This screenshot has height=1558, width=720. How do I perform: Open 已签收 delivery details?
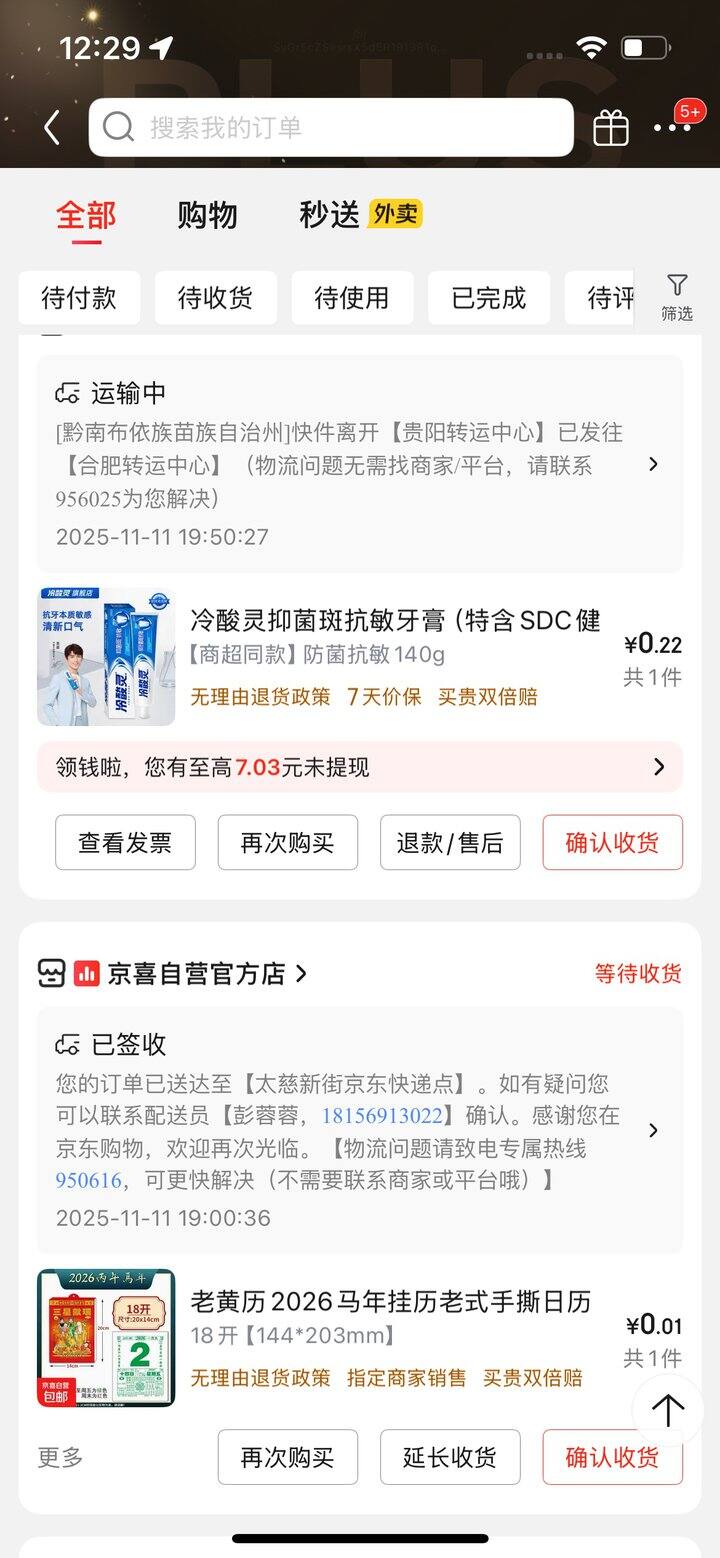click(360, 1130)
